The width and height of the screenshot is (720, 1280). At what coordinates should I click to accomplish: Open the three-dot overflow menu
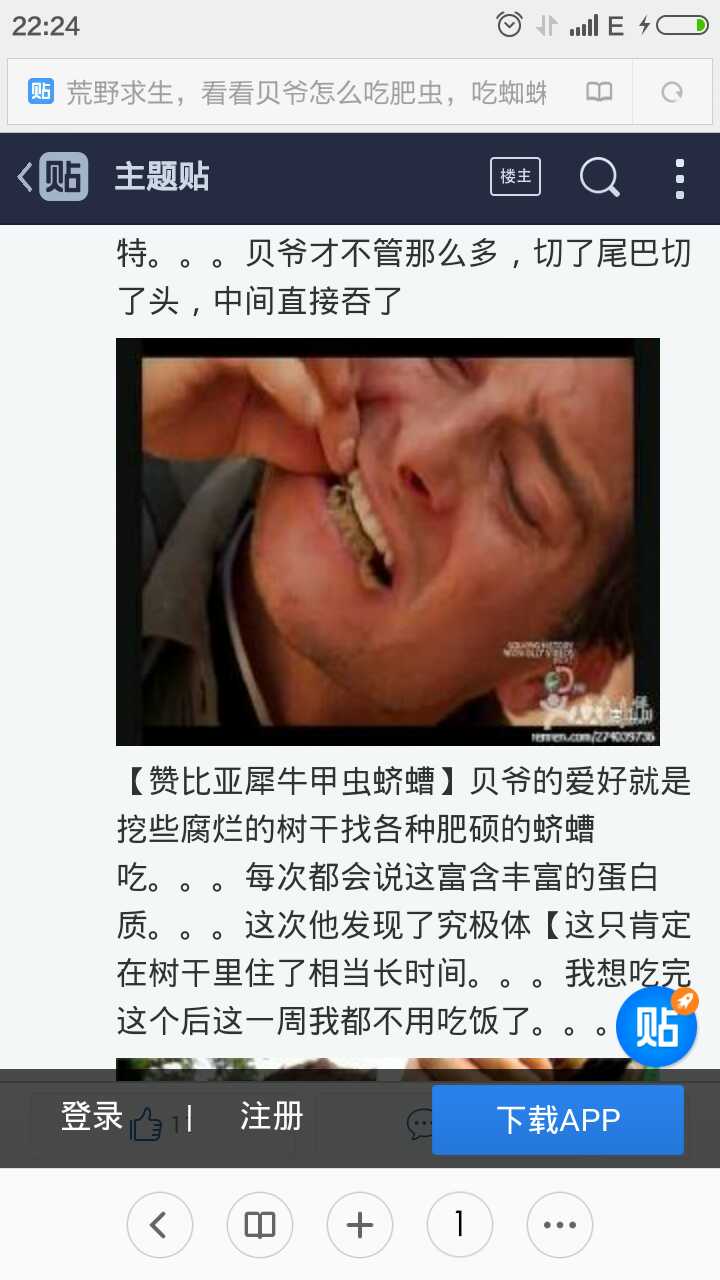pyautogui.click(x=680, y=178)
